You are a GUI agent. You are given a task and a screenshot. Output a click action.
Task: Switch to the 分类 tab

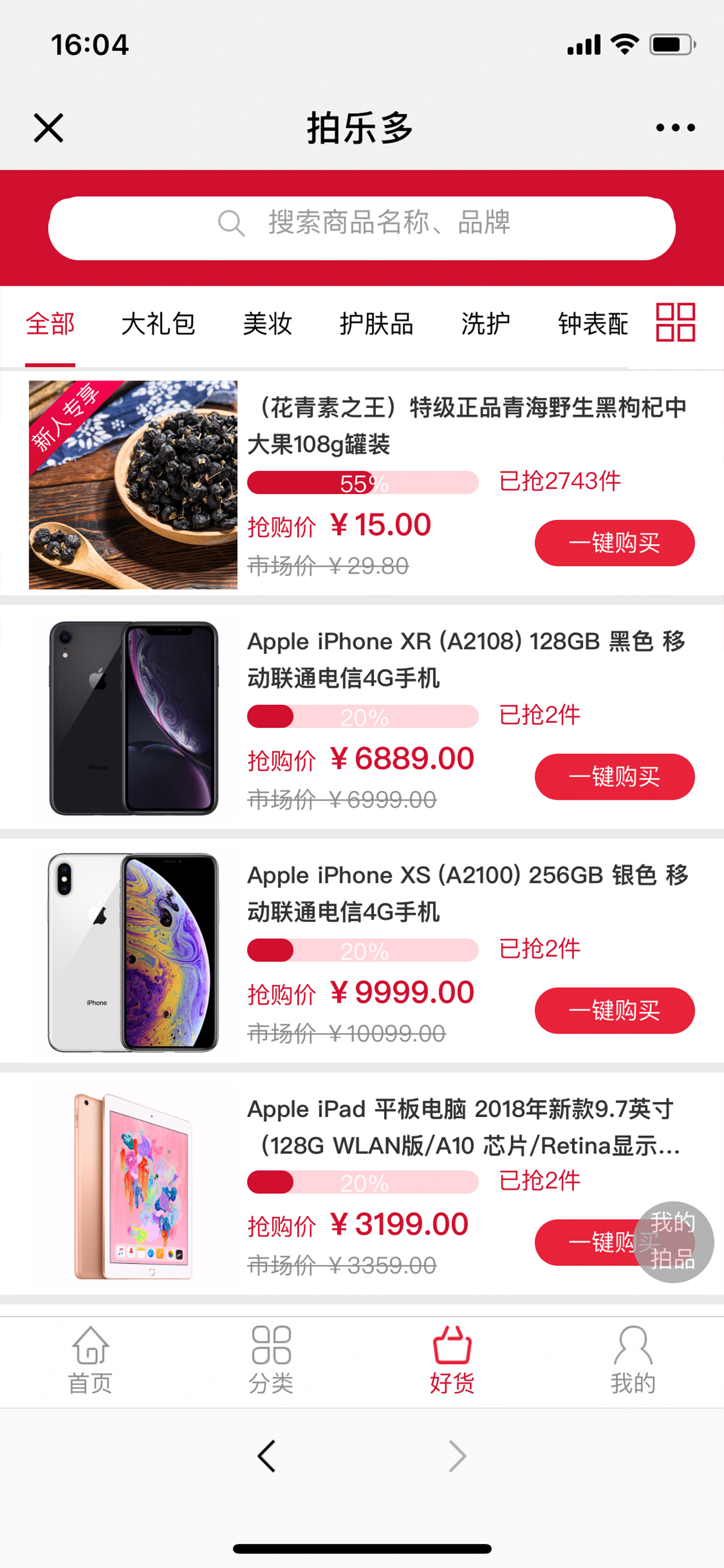click(x=270, y=1361)
